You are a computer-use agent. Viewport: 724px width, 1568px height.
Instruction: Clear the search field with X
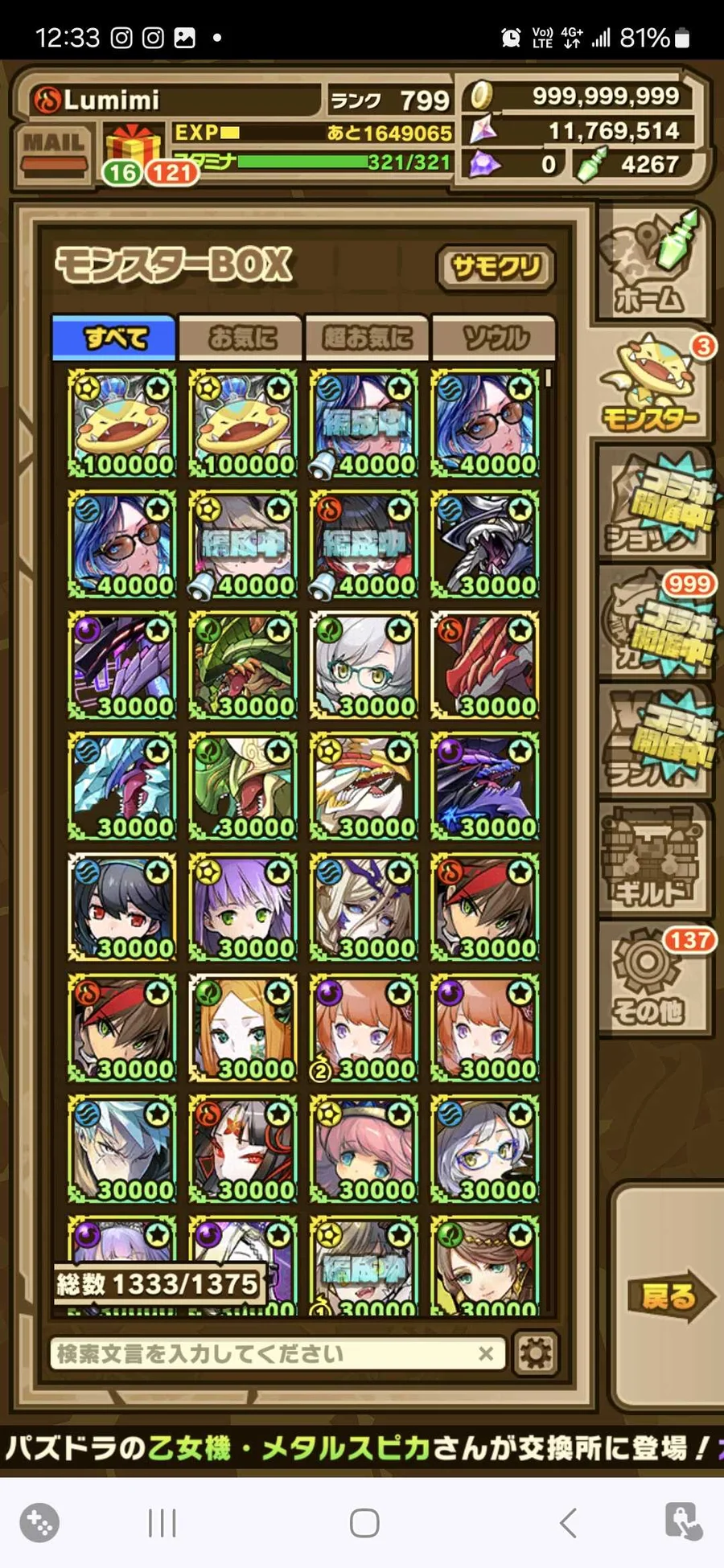(x=486, y=1354)
